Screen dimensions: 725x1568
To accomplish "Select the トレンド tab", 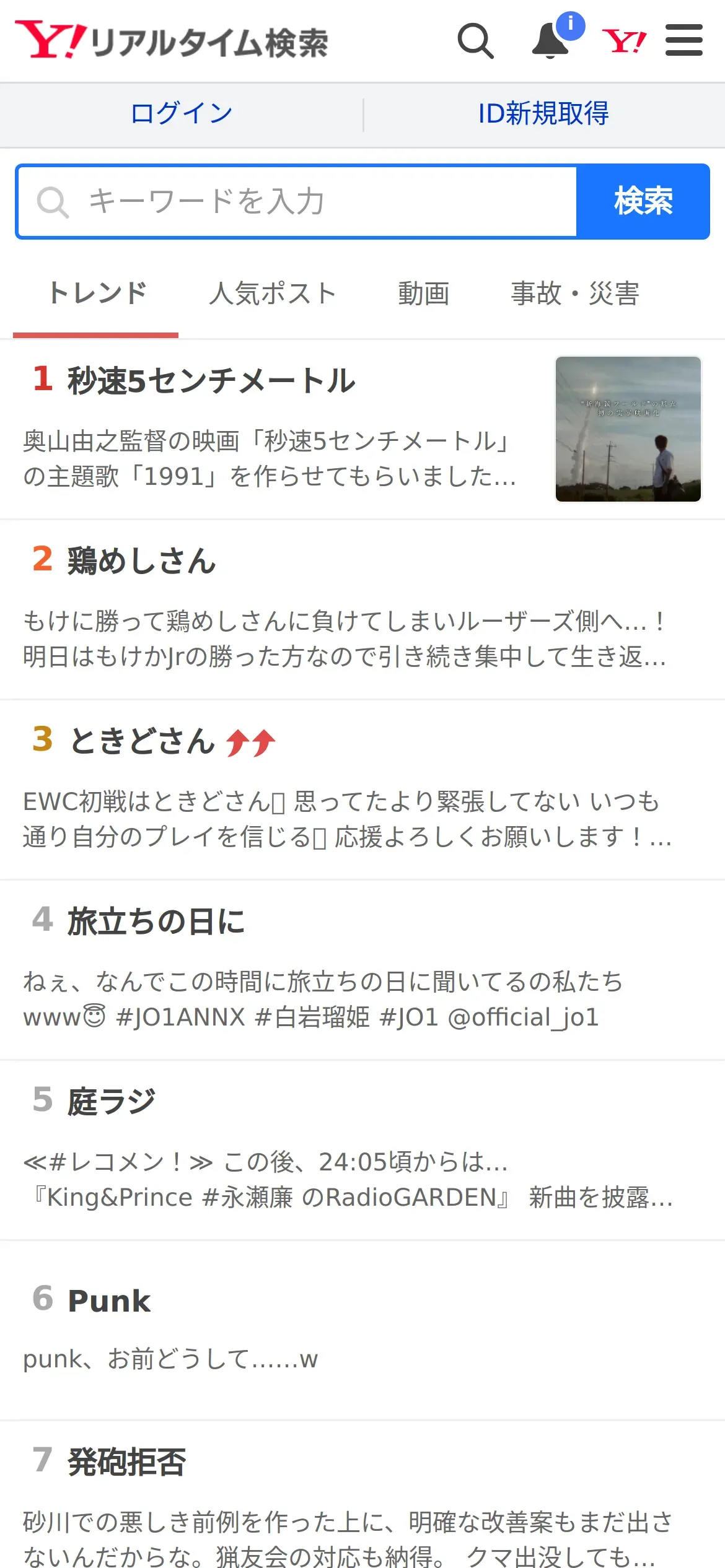I will coord(97,294).
